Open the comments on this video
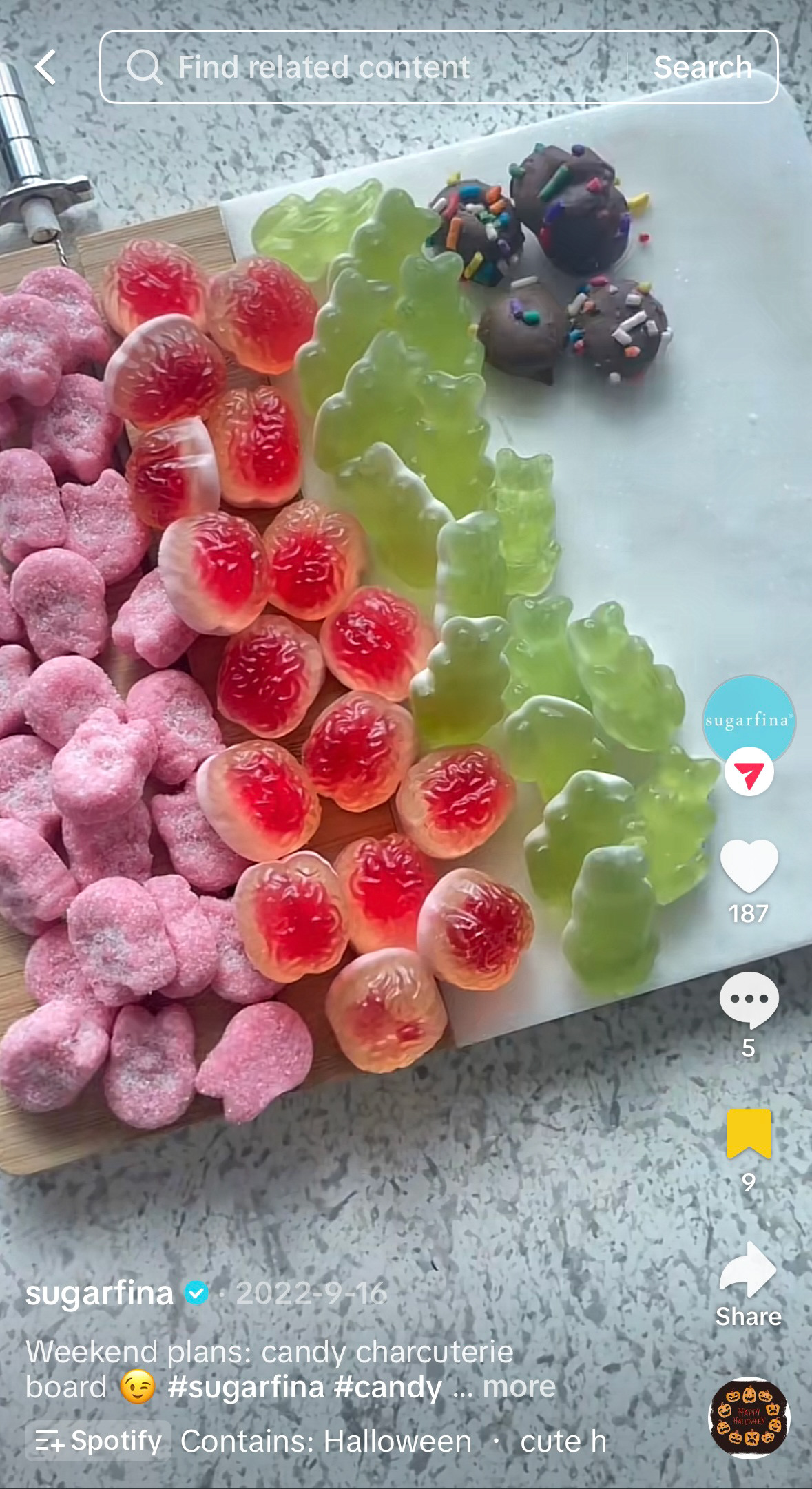Viewport: 812px width, 1489px height. coord(749,1000)
